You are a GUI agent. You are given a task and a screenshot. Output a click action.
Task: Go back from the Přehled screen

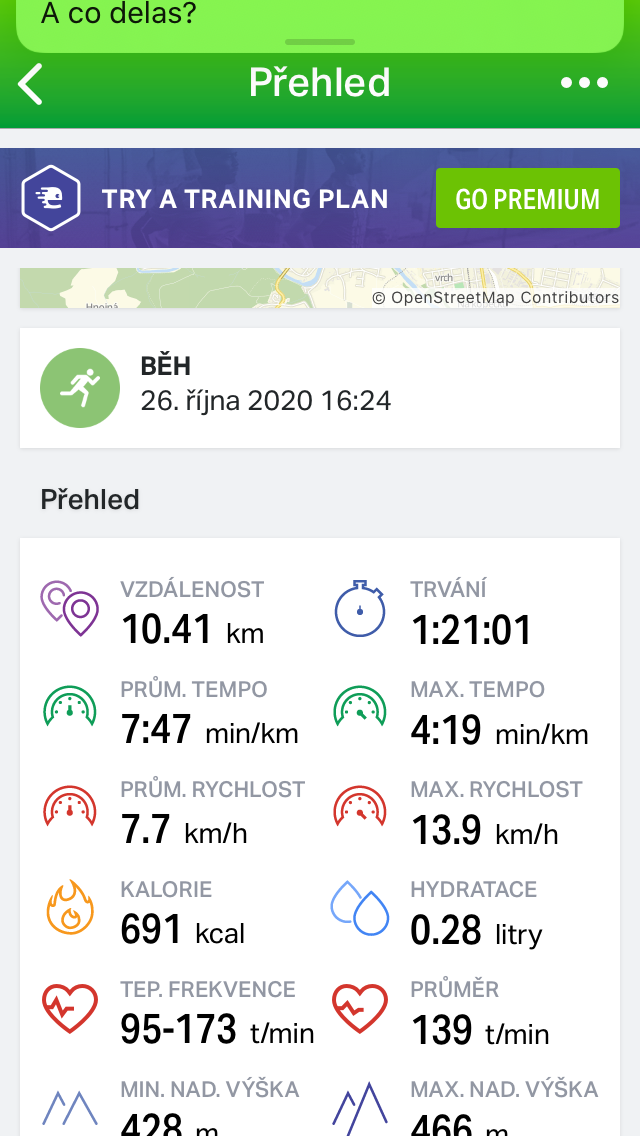tap(30, 83)
